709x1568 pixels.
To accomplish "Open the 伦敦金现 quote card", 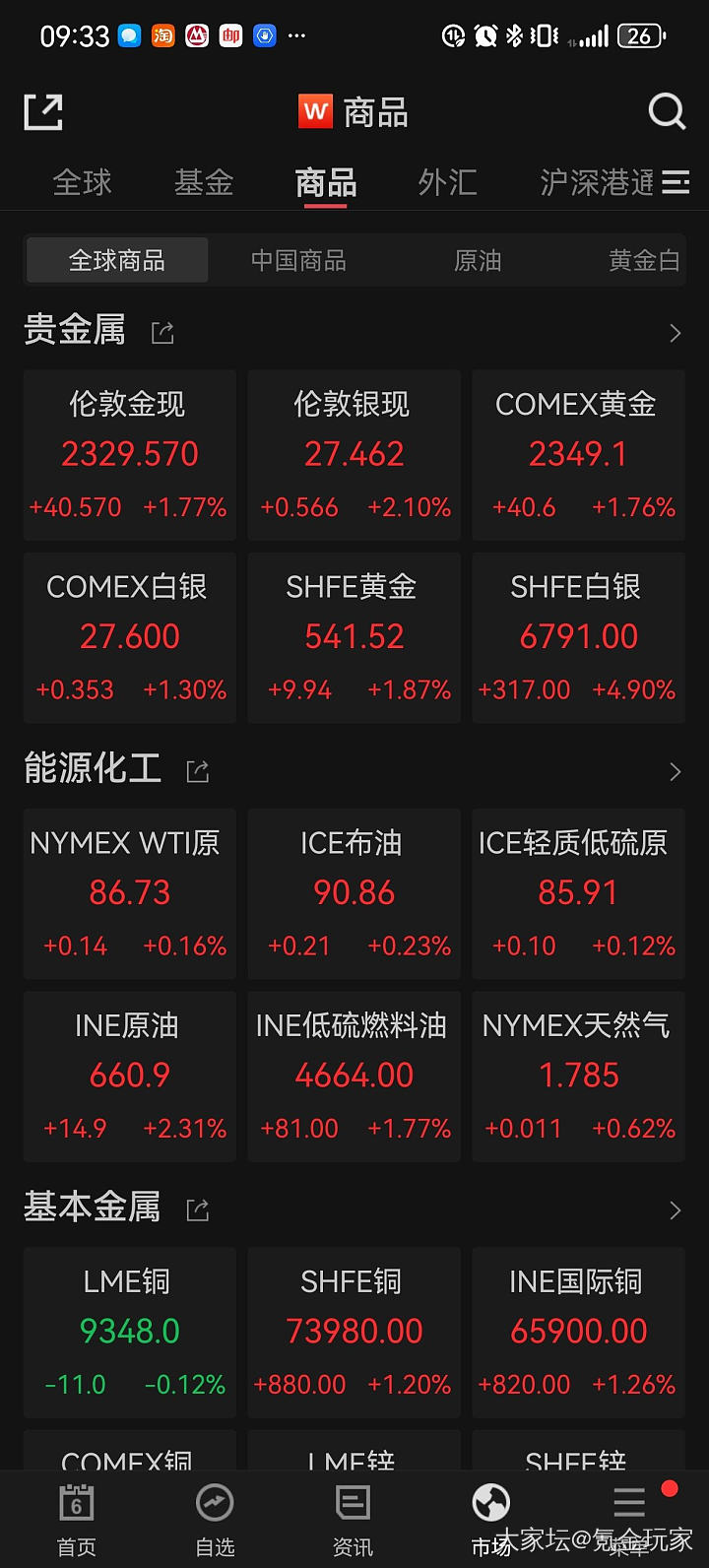I will pyautogui.click(x=129, y=455).
